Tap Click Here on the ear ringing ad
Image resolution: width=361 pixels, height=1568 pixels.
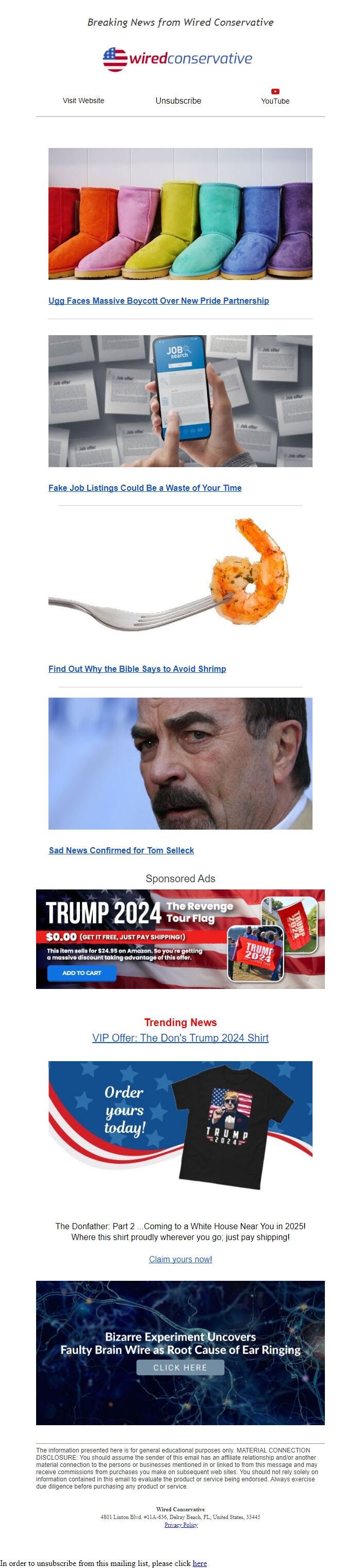tap(180, 1367)
